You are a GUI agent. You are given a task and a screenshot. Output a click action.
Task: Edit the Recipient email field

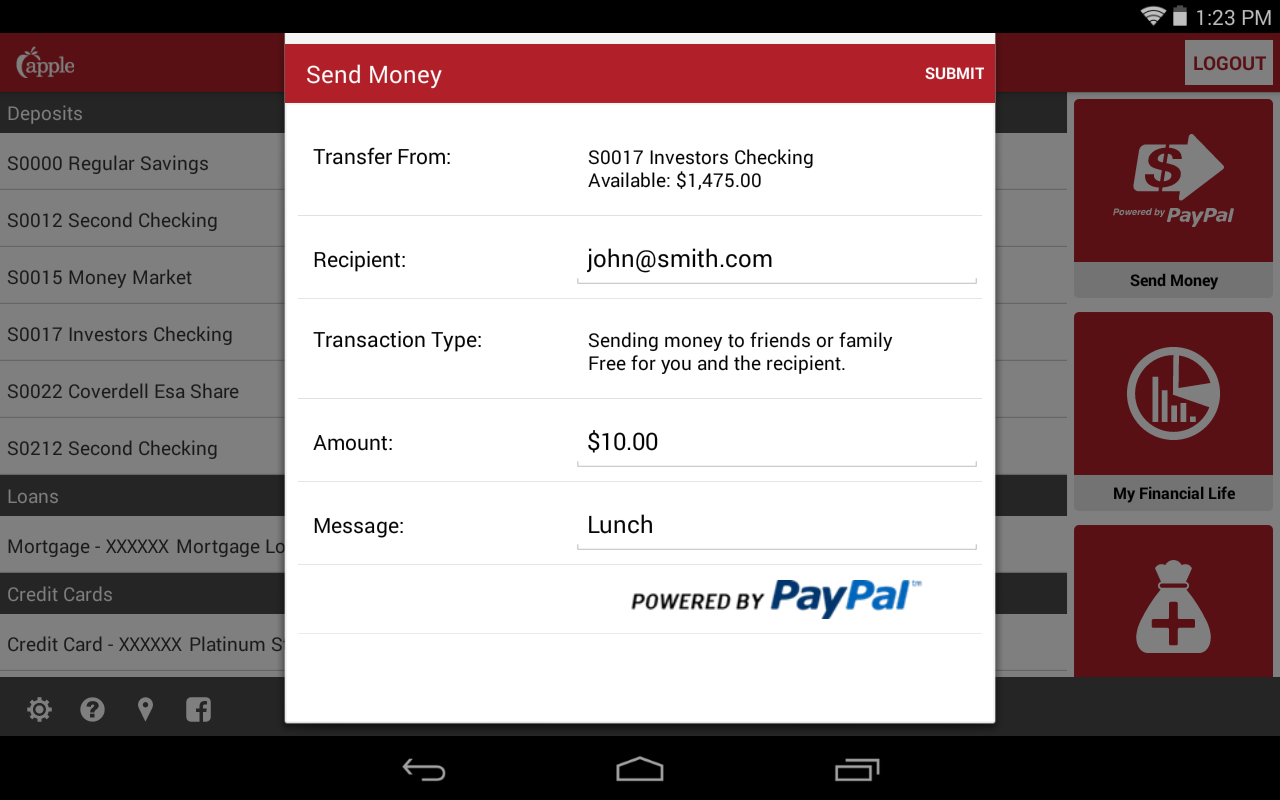(777, 260)
